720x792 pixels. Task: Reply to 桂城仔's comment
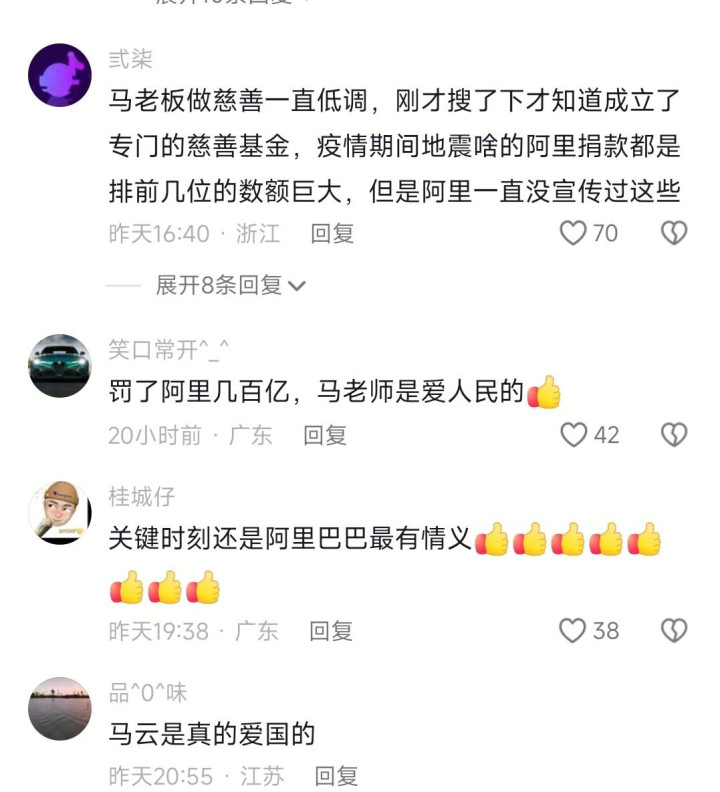coord(331,631)
